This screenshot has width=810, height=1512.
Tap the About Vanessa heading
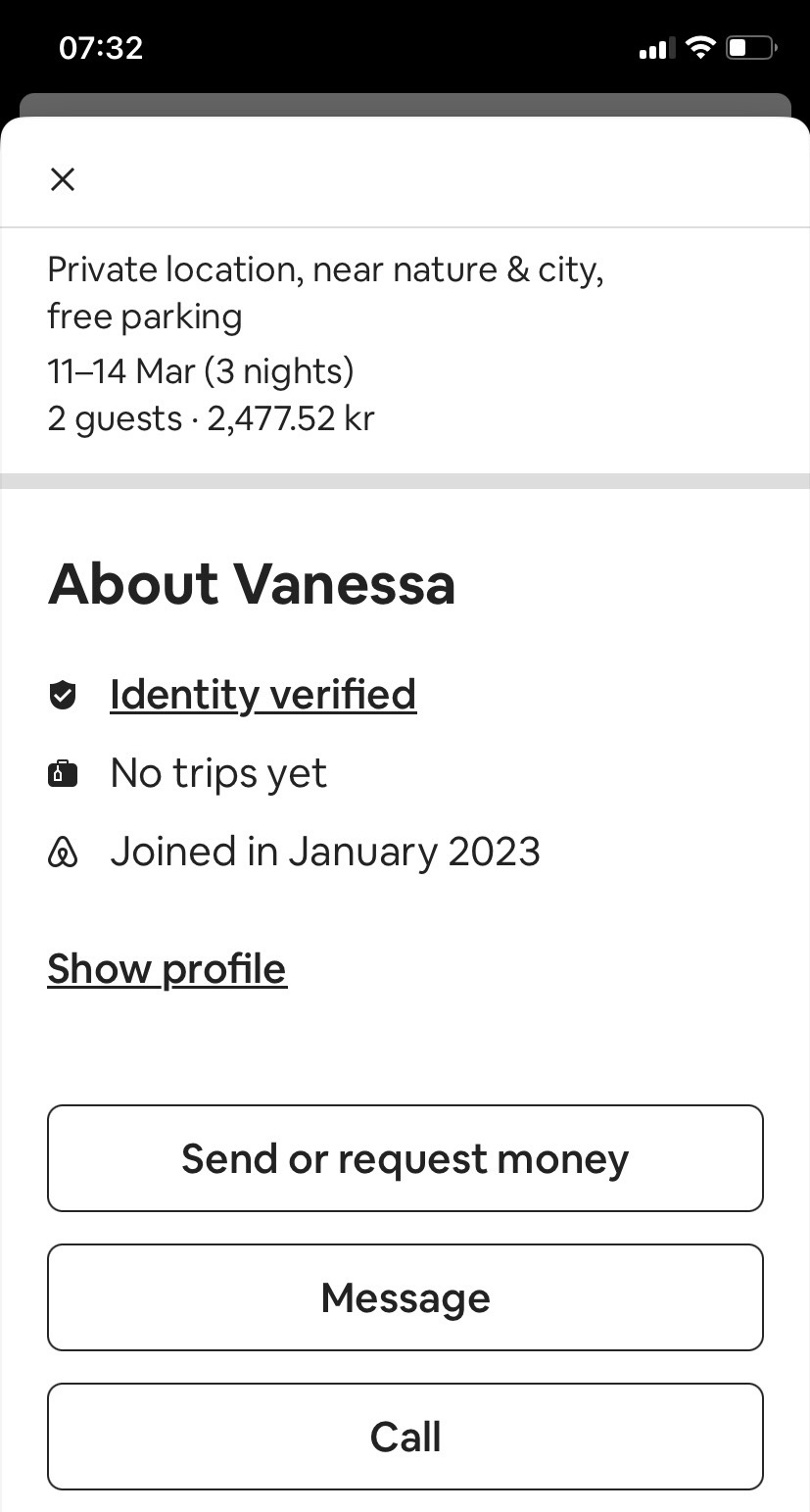pos(252,584)
